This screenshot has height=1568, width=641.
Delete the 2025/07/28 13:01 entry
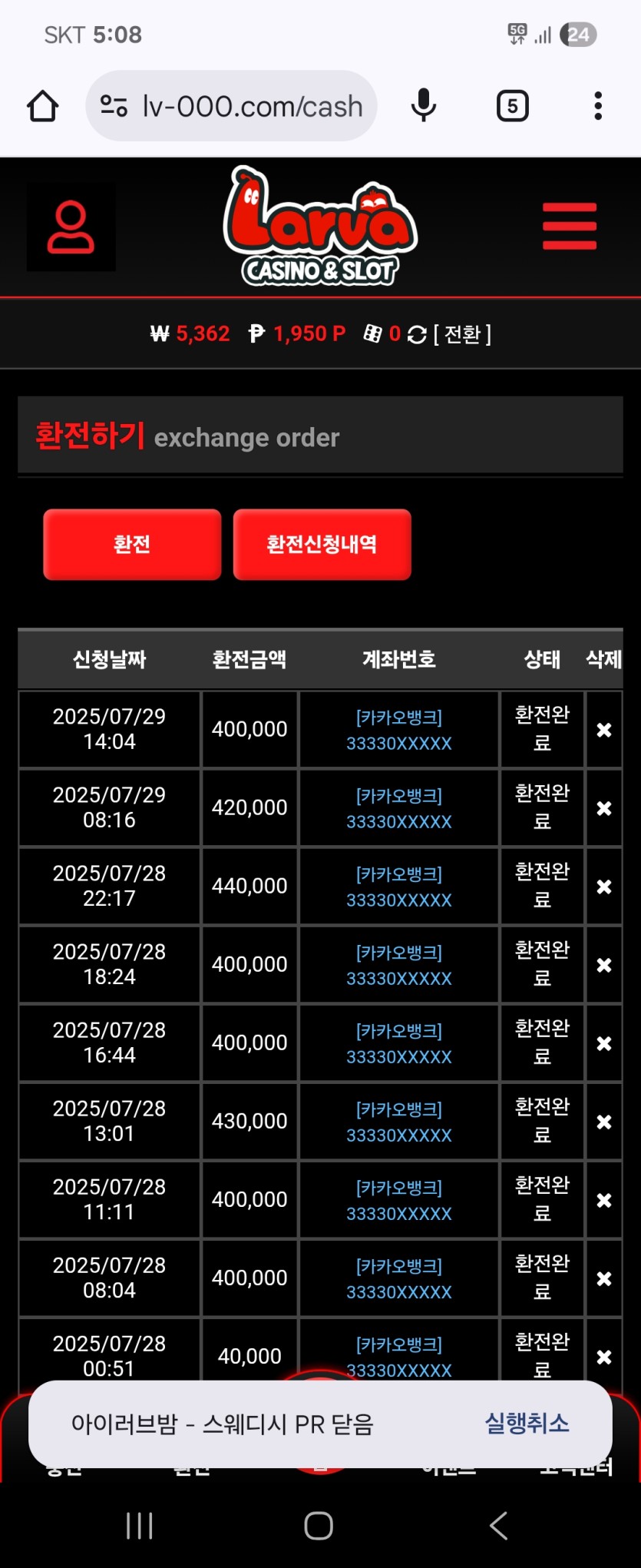click(x=604, y=1122)
